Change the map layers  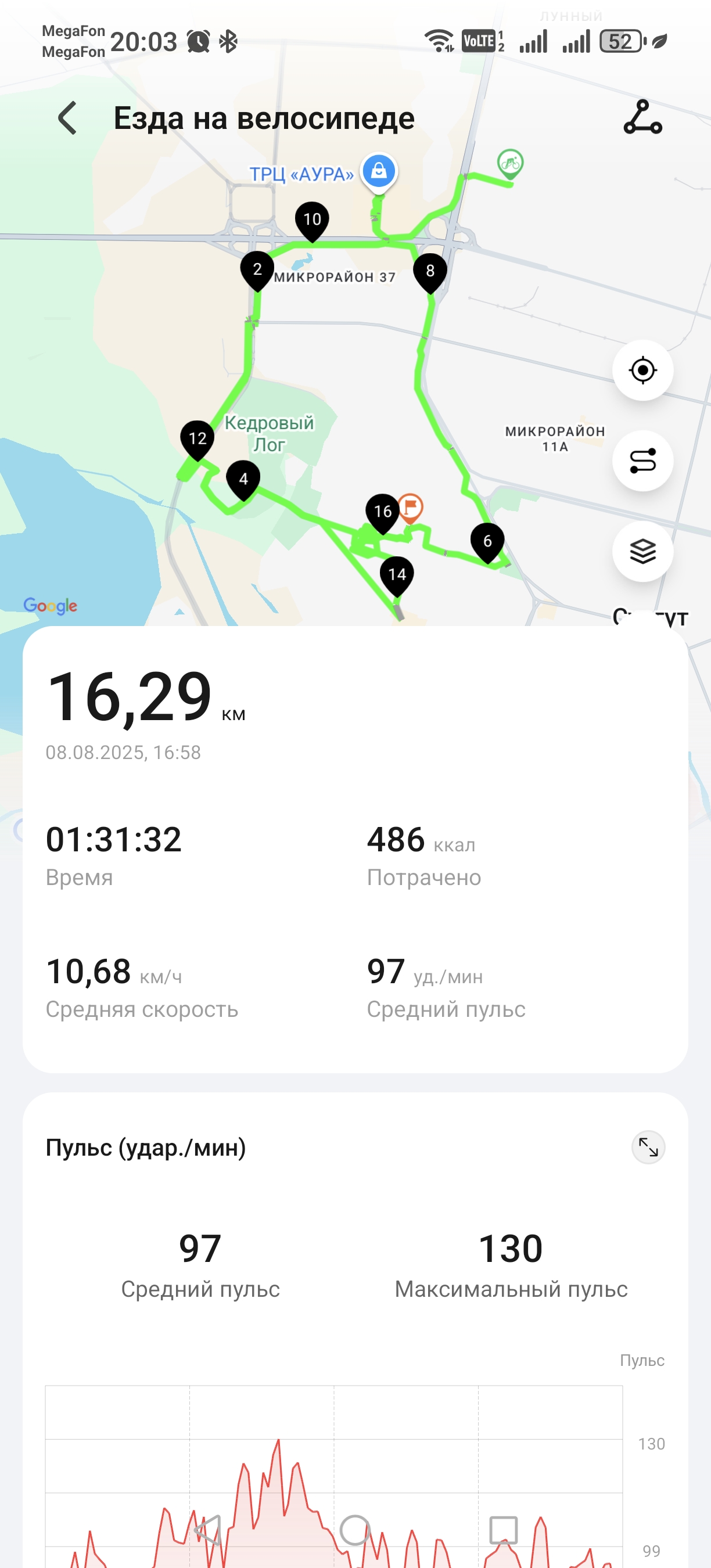point(643,552)
